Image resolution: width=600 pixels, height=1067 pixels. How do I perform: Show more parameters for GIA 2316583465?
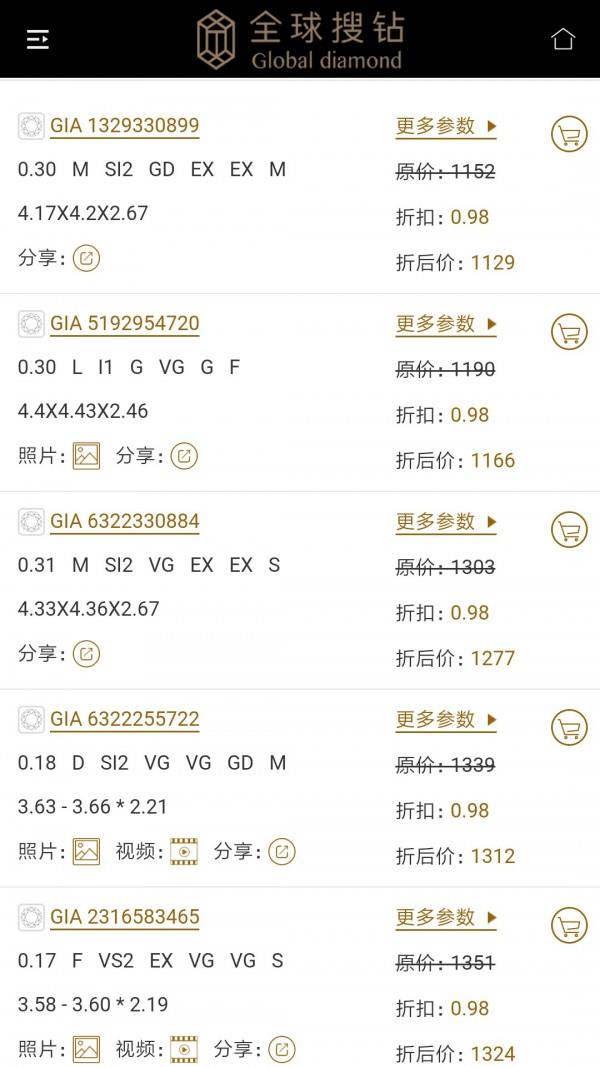coord(446,918)
